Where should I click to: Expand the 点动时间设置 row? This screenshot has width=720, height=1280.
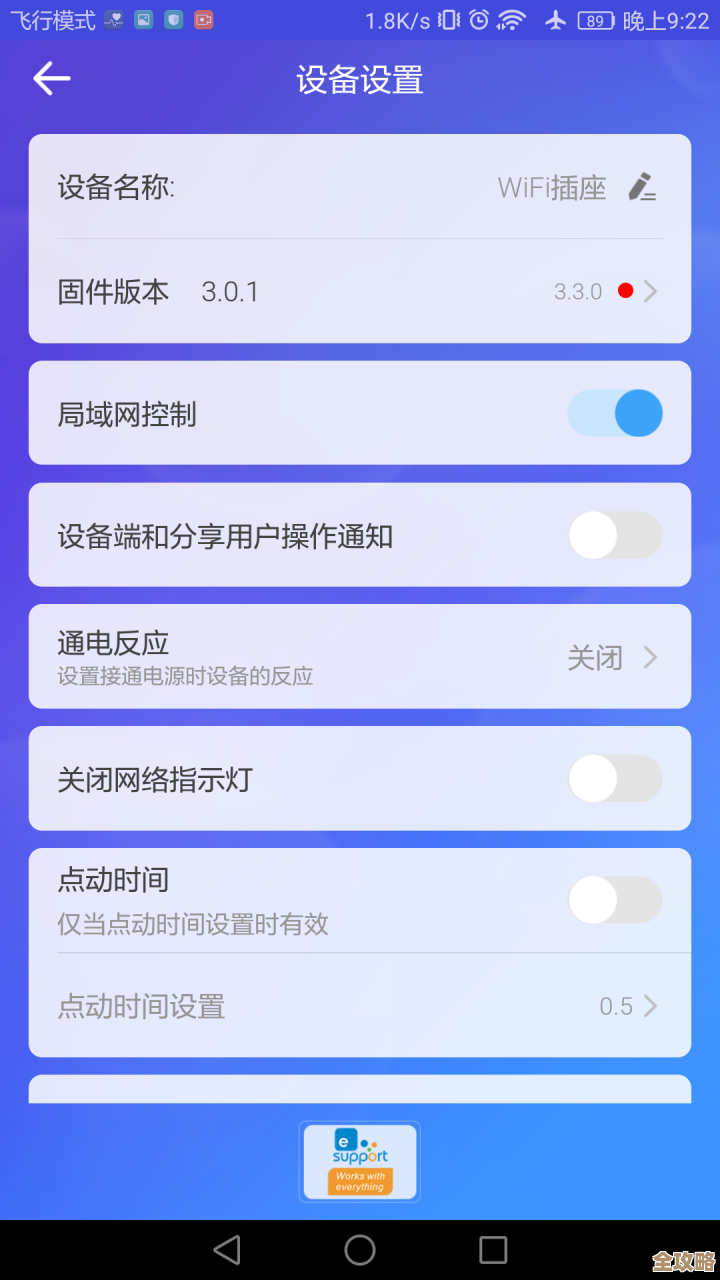tap(651, 1007)
